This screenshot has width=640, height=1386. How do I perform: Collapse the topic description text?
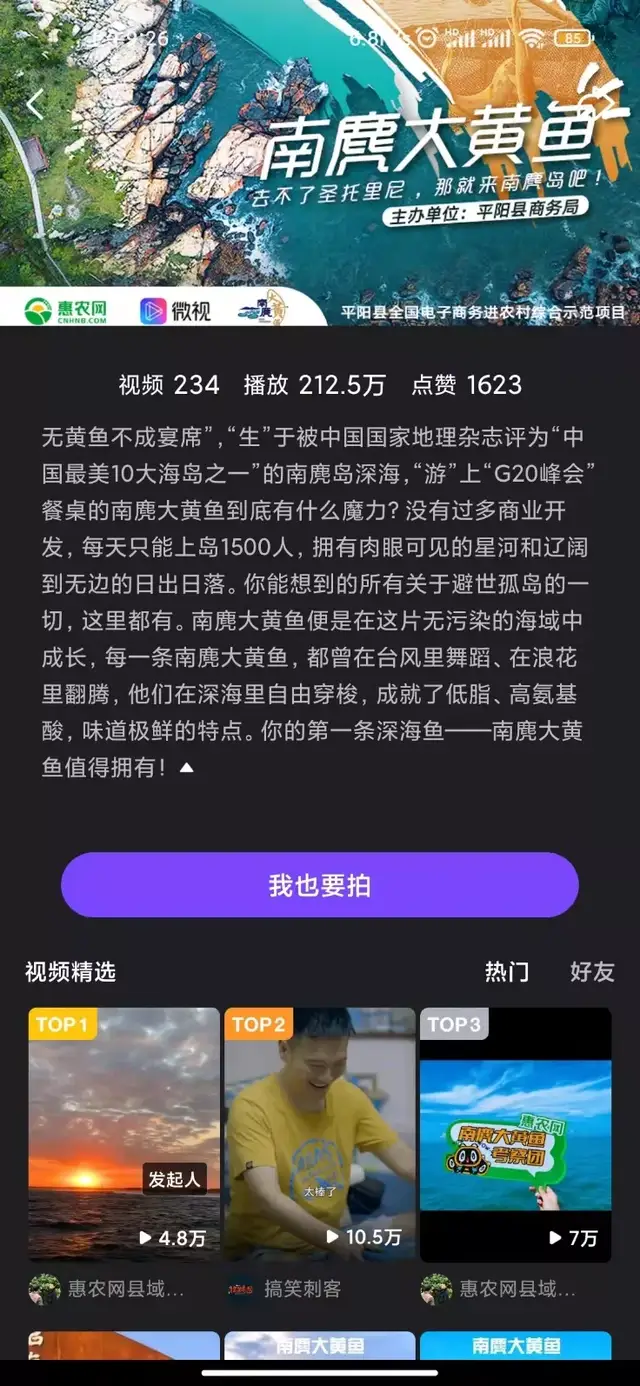pyautogui.click(x=187, y=769)
